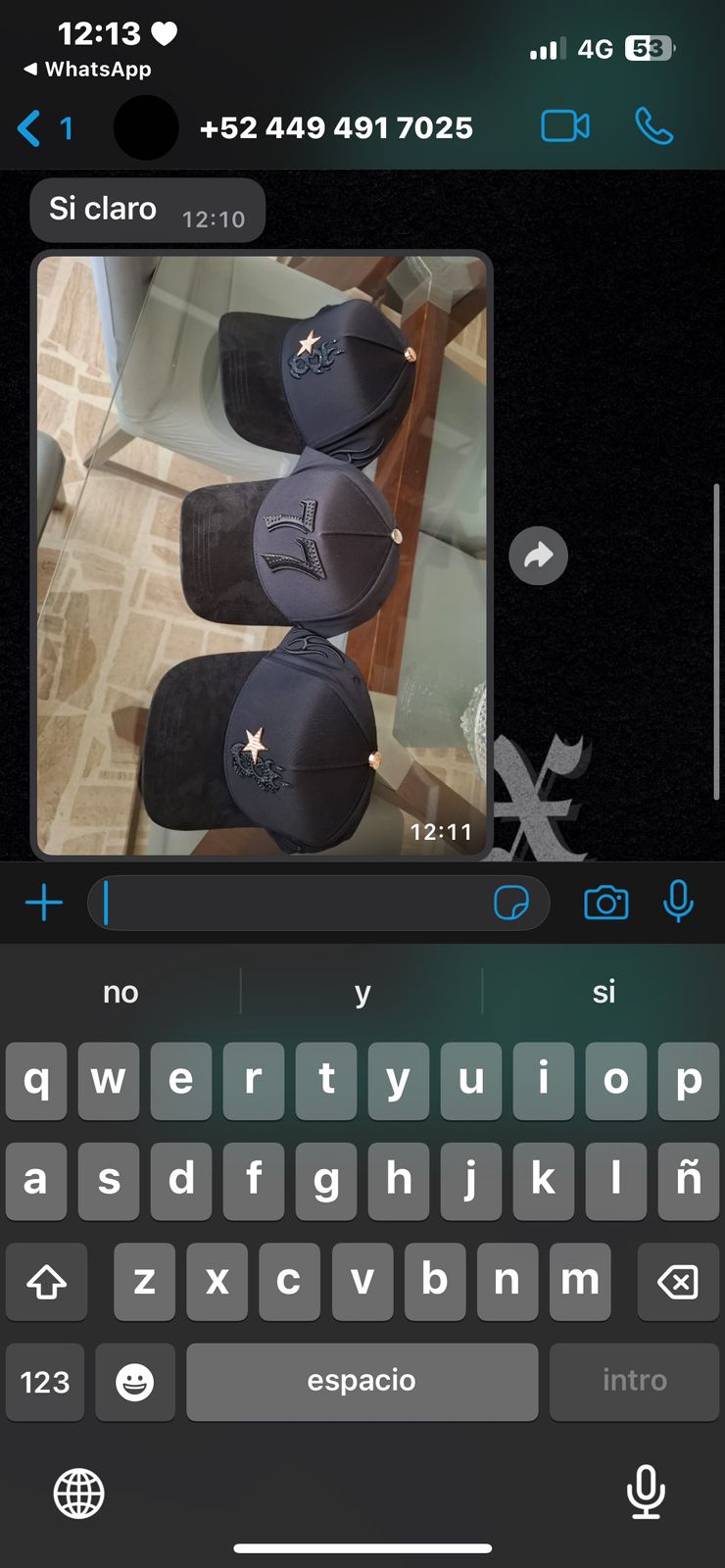Image resolution: width=725 pixels, height=1568 pixels.
Task: Tap the backspace key
Action: [x=678, y=1281]
